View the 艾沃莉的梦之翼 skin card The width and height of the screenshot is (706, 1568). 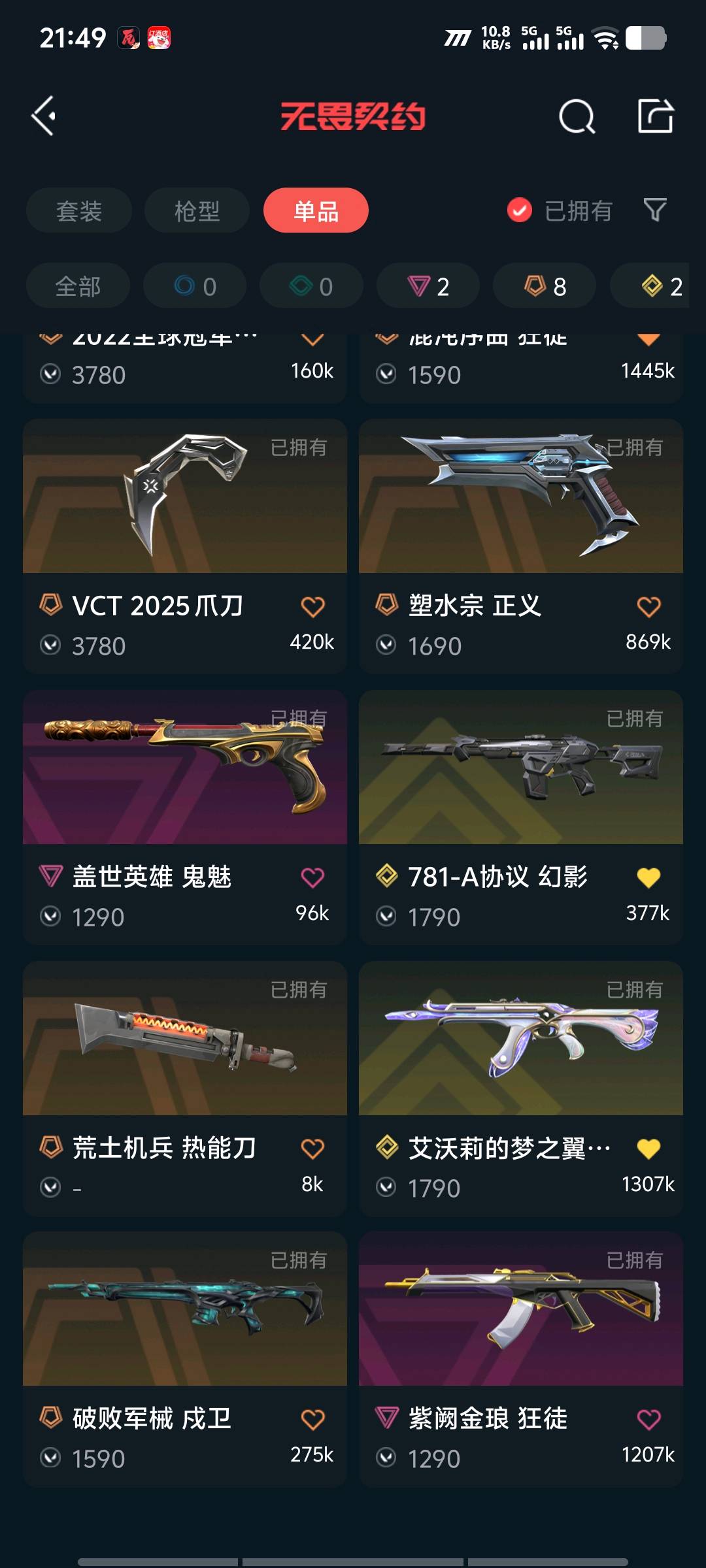(520, 1039)
